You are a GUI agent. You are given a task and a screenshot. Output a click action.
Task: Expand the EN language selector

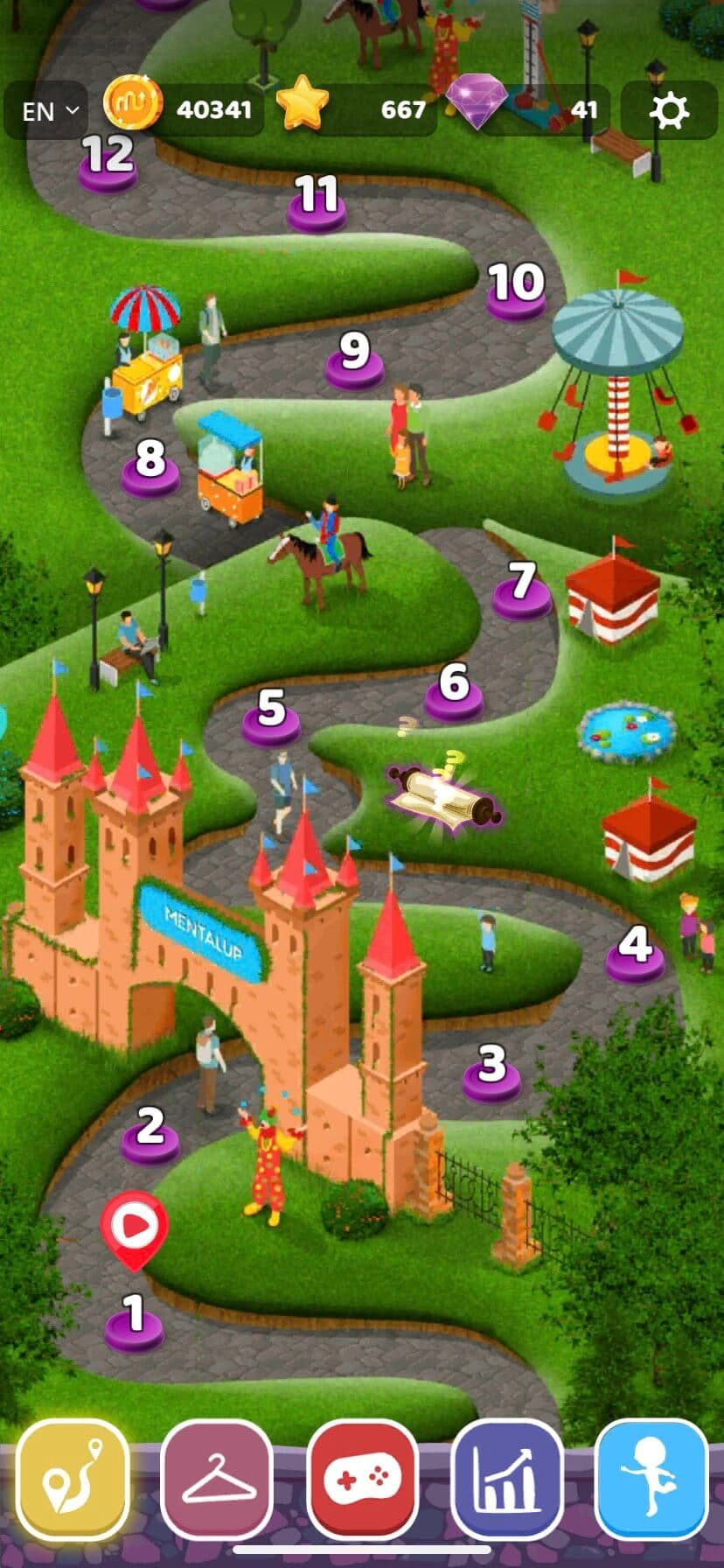click(45, 110)
